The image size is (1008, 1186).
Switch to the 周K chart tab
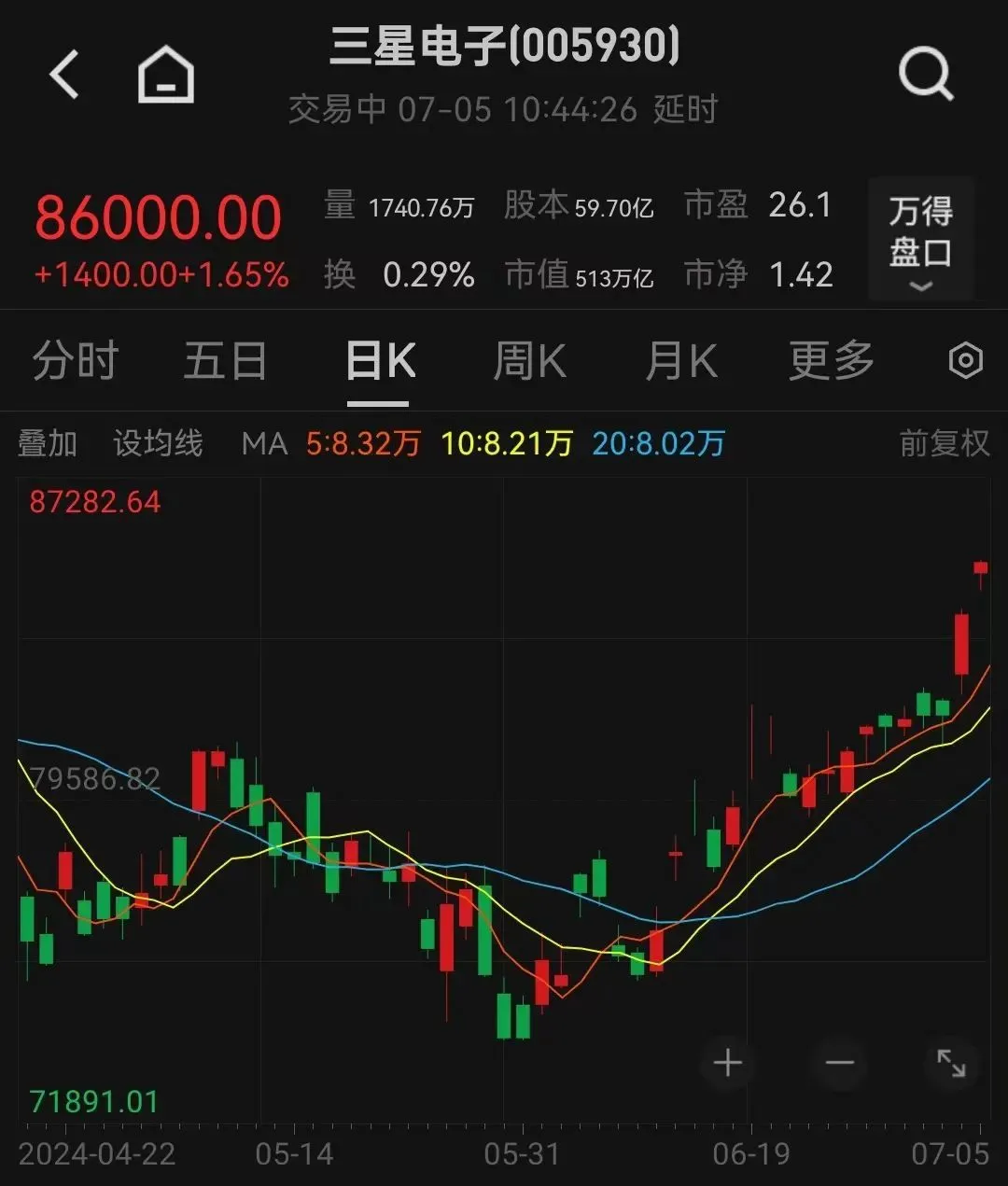click(x=529, y=361)
